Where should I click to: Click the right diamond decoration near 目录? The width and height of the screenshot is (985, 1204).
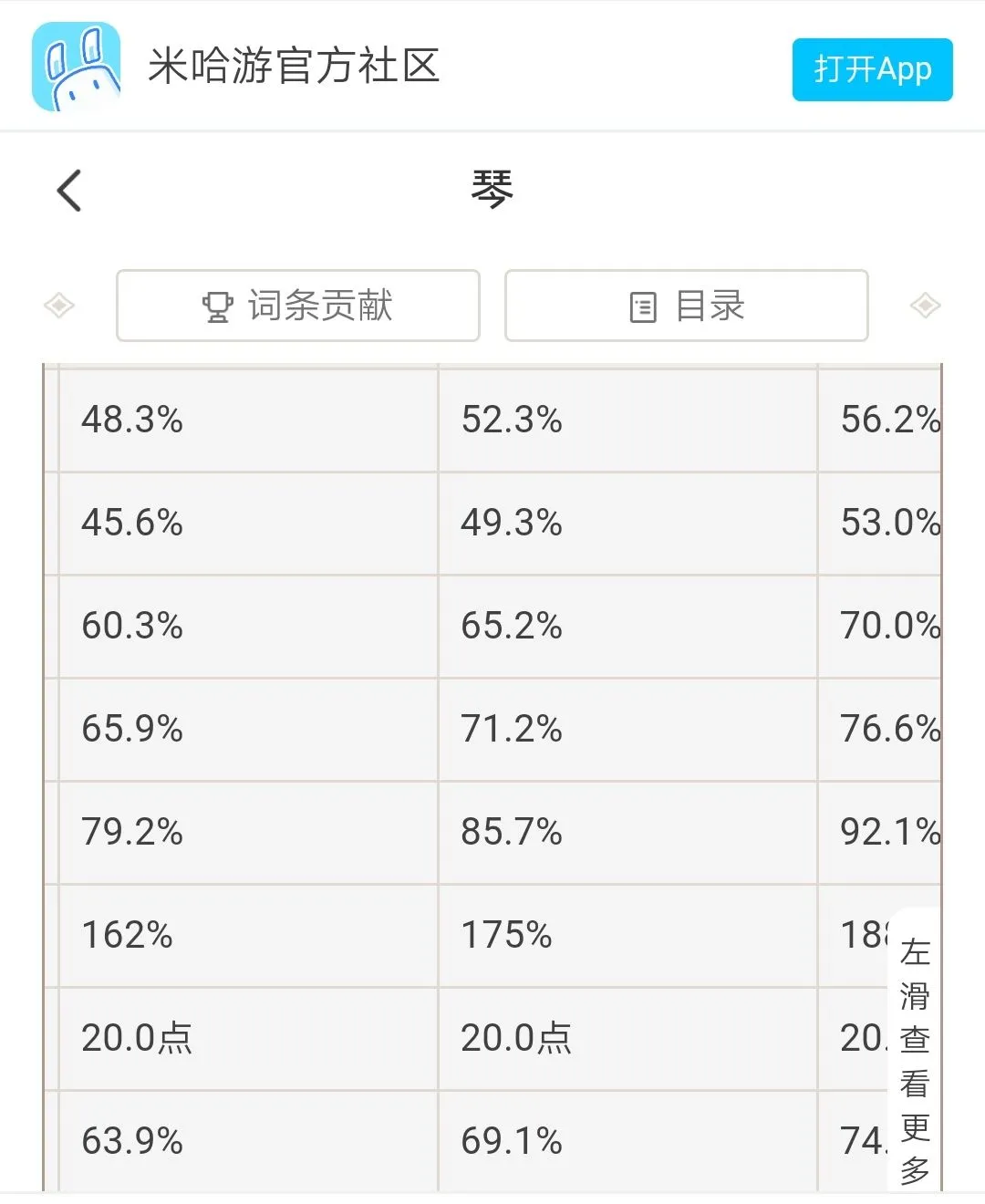click(927, 305)
